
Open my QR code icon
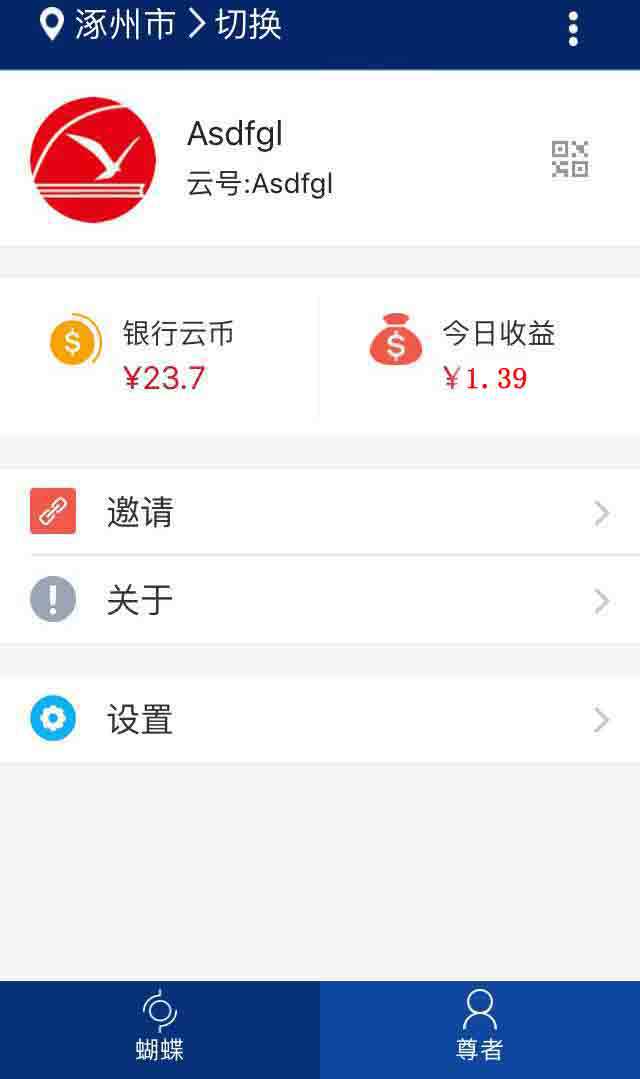[570, 159]
